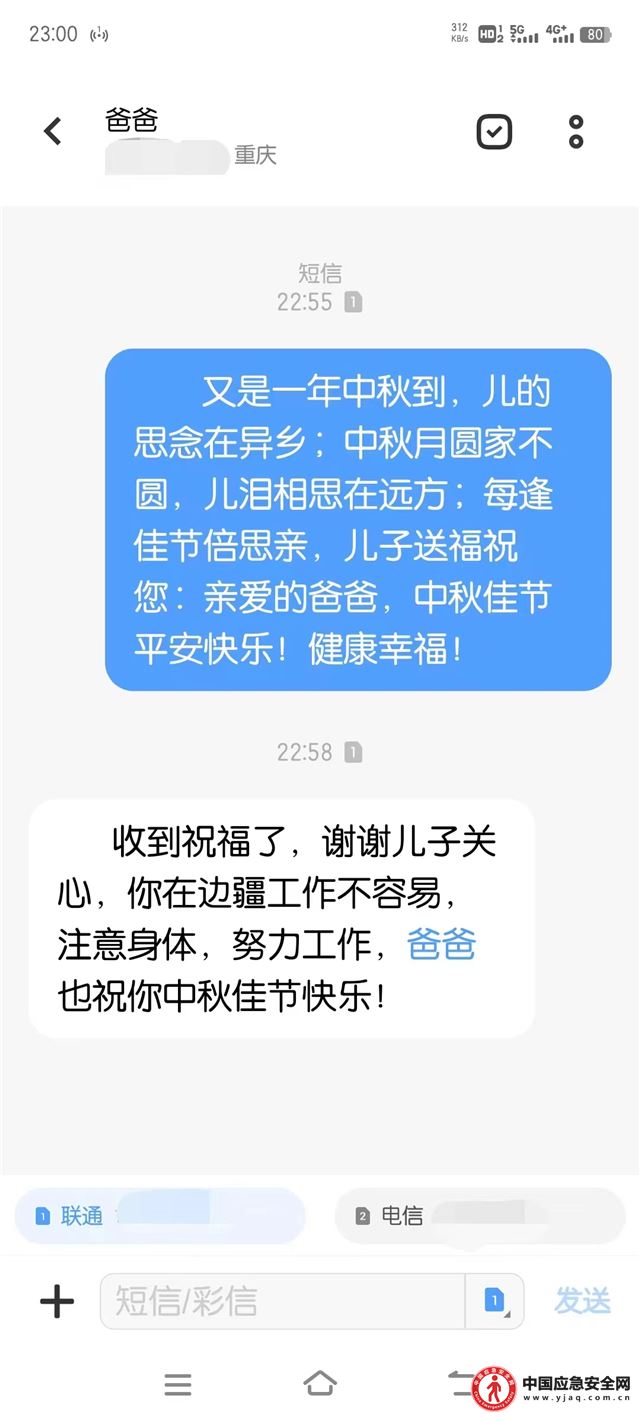640x1422 pixels.
Task: Open the three-dot overflow menu
Action: pyautogui.click(x=576, y=131)
